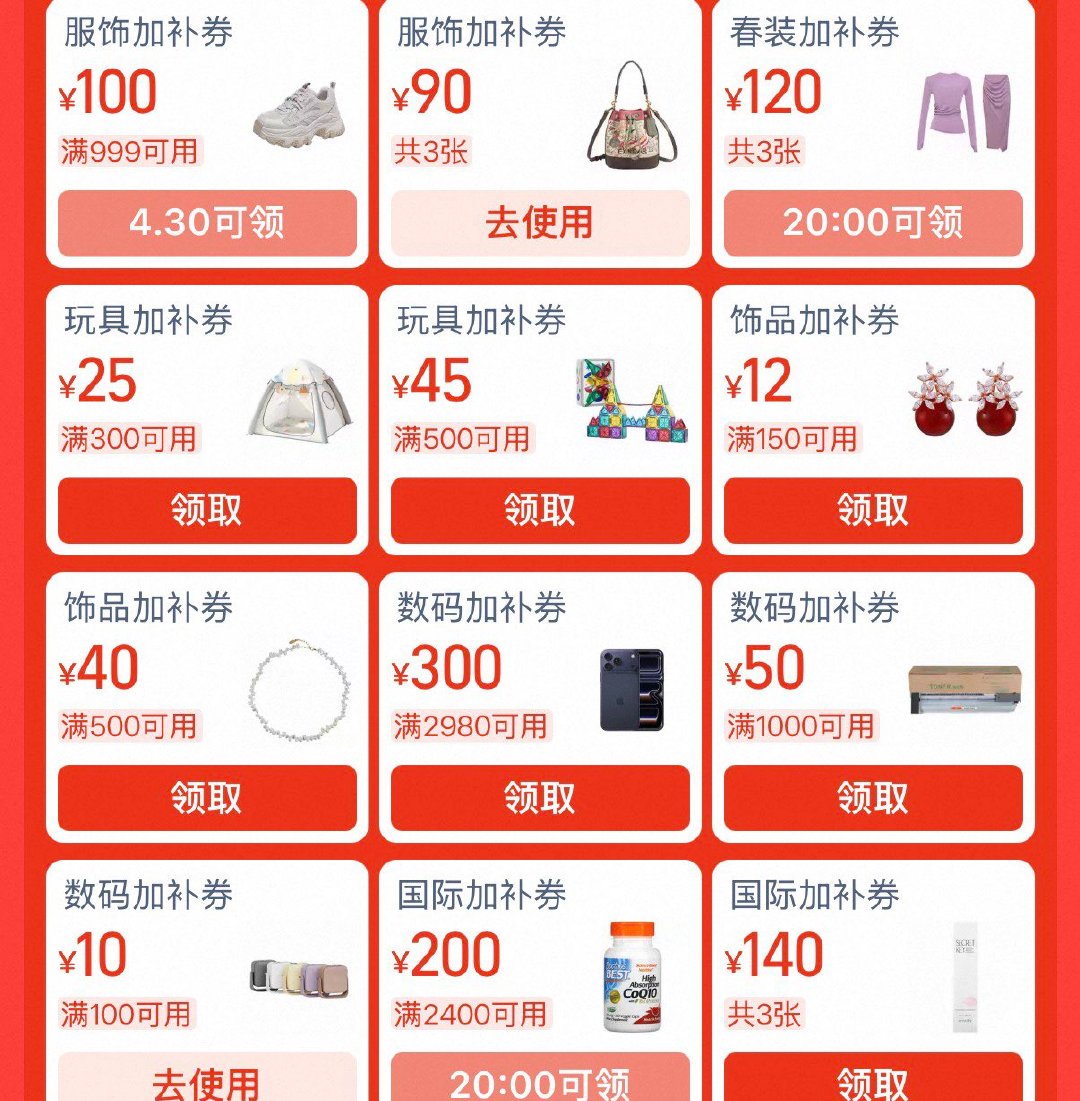Tap 20:00可领 on the ¥200 国际加补券

click(540, 1080)
